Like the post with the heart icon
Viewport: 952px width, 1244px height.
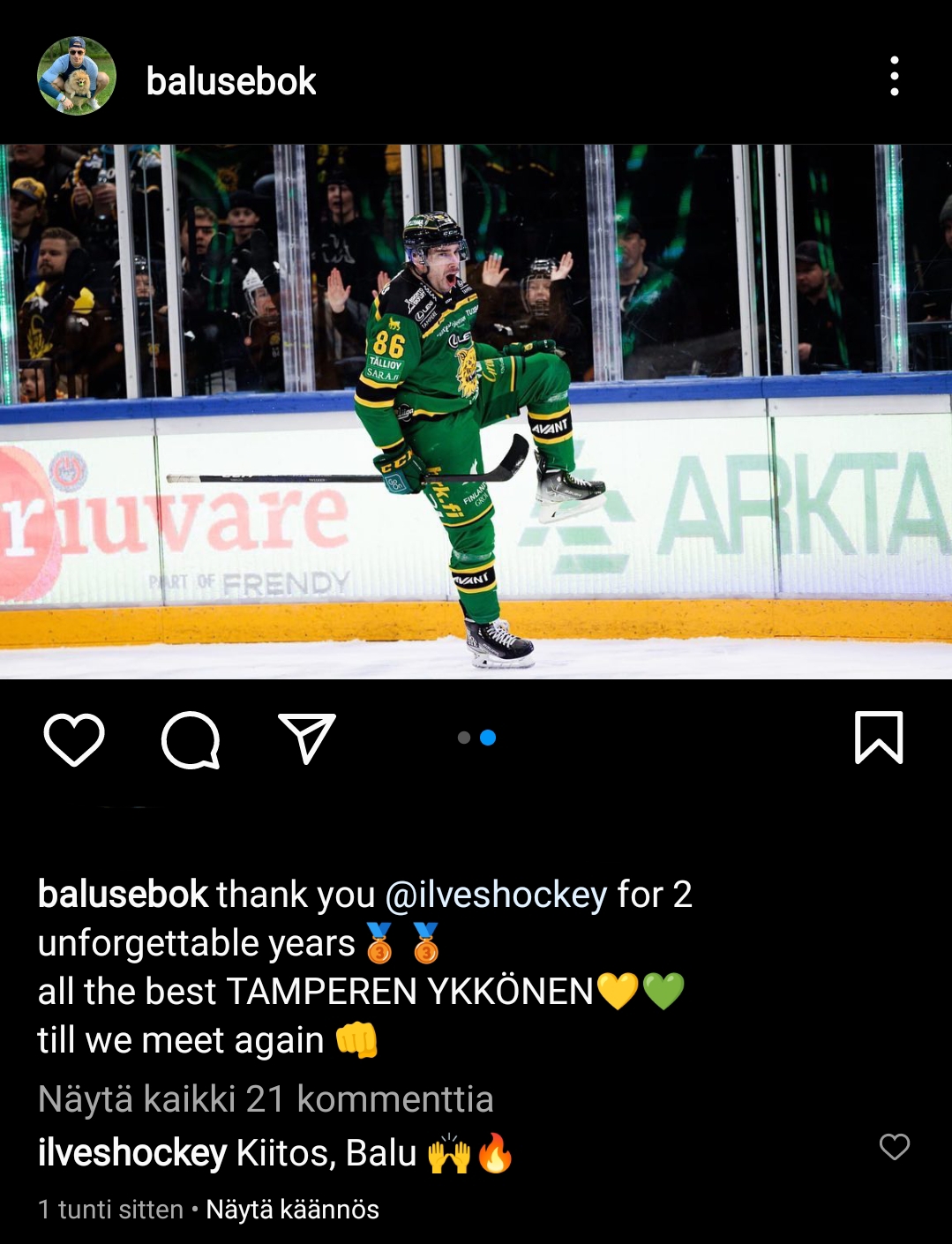tap(74, 738)
